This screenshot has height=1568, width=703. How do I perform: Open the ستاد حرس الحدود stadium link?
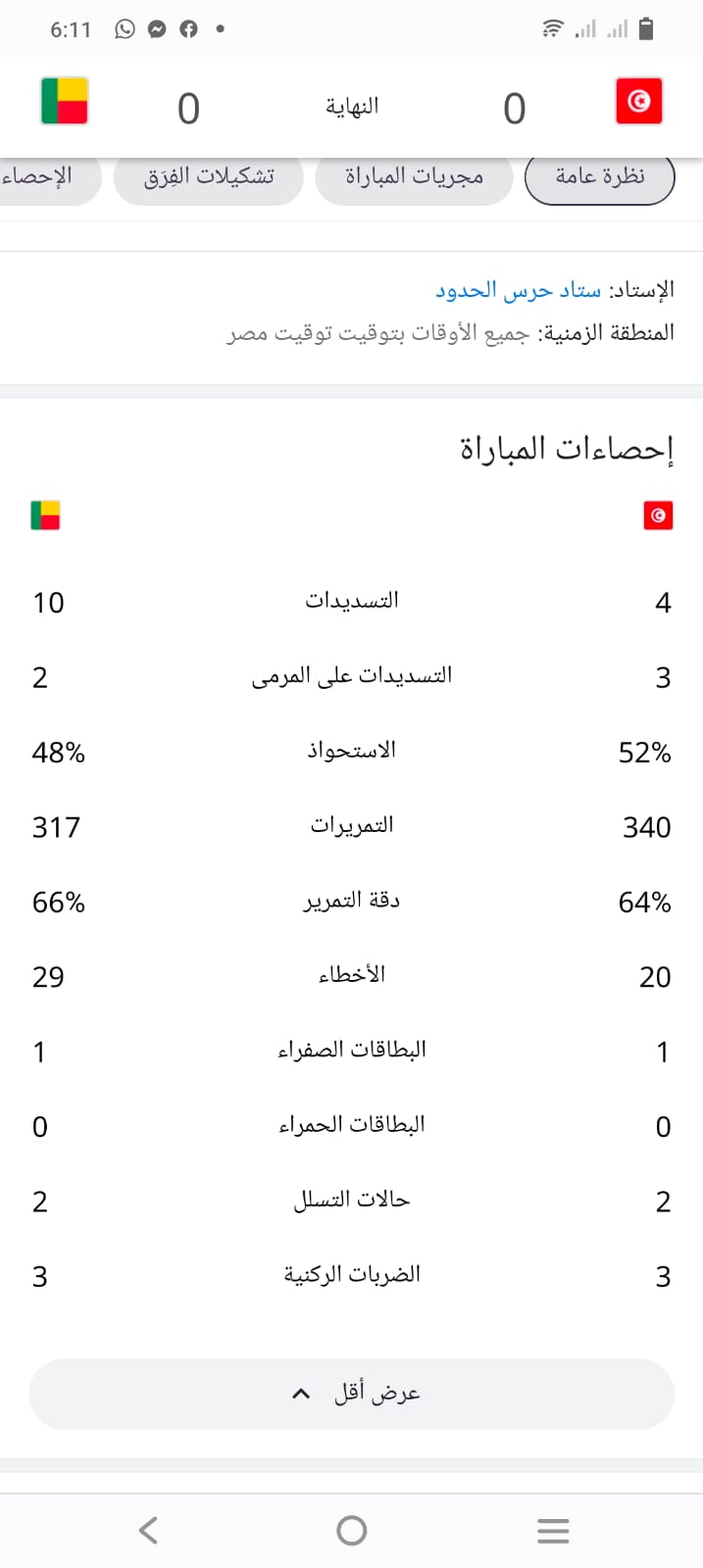tap(518, 290)
